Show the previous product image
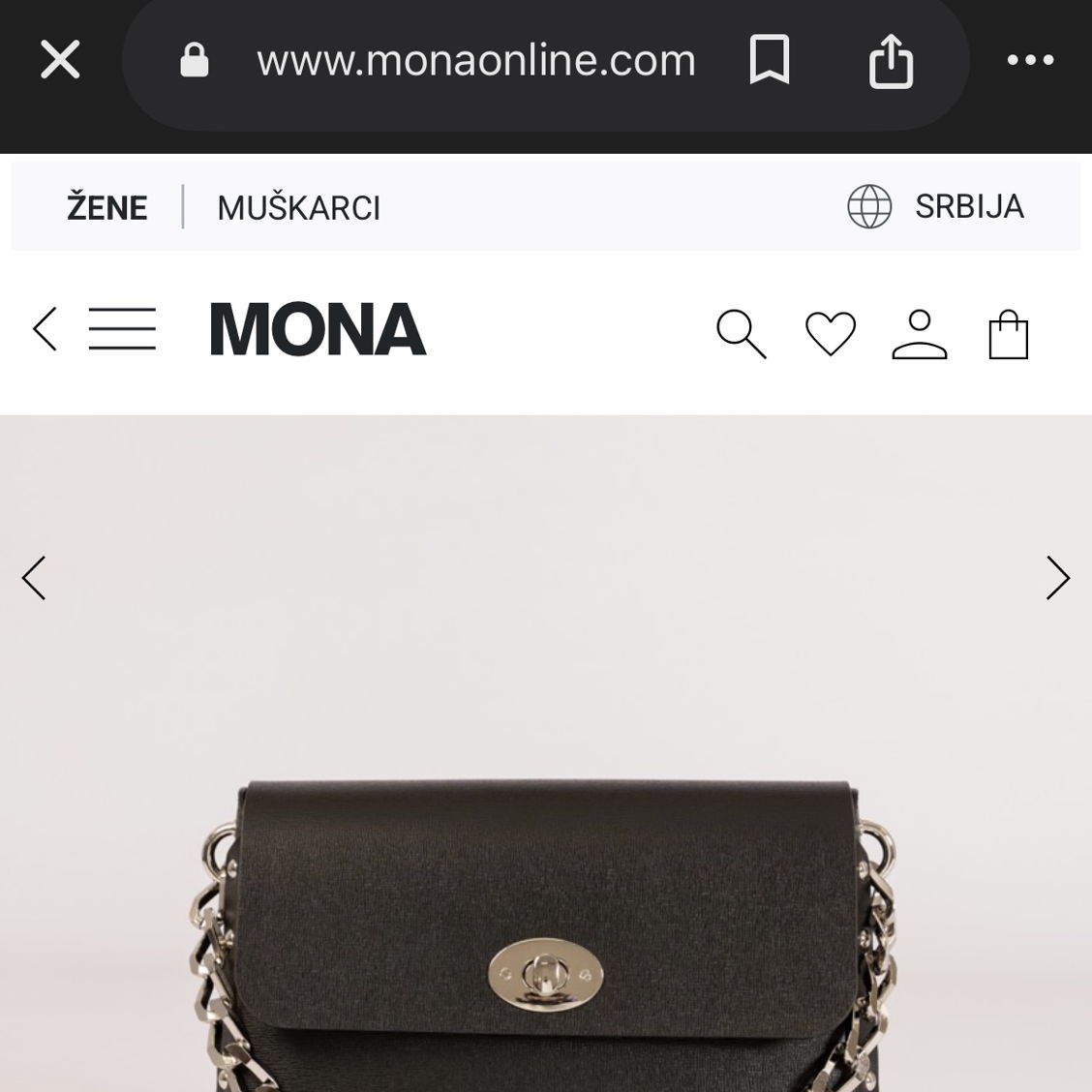1092x1092 pixels. click(x=34, y=578)
